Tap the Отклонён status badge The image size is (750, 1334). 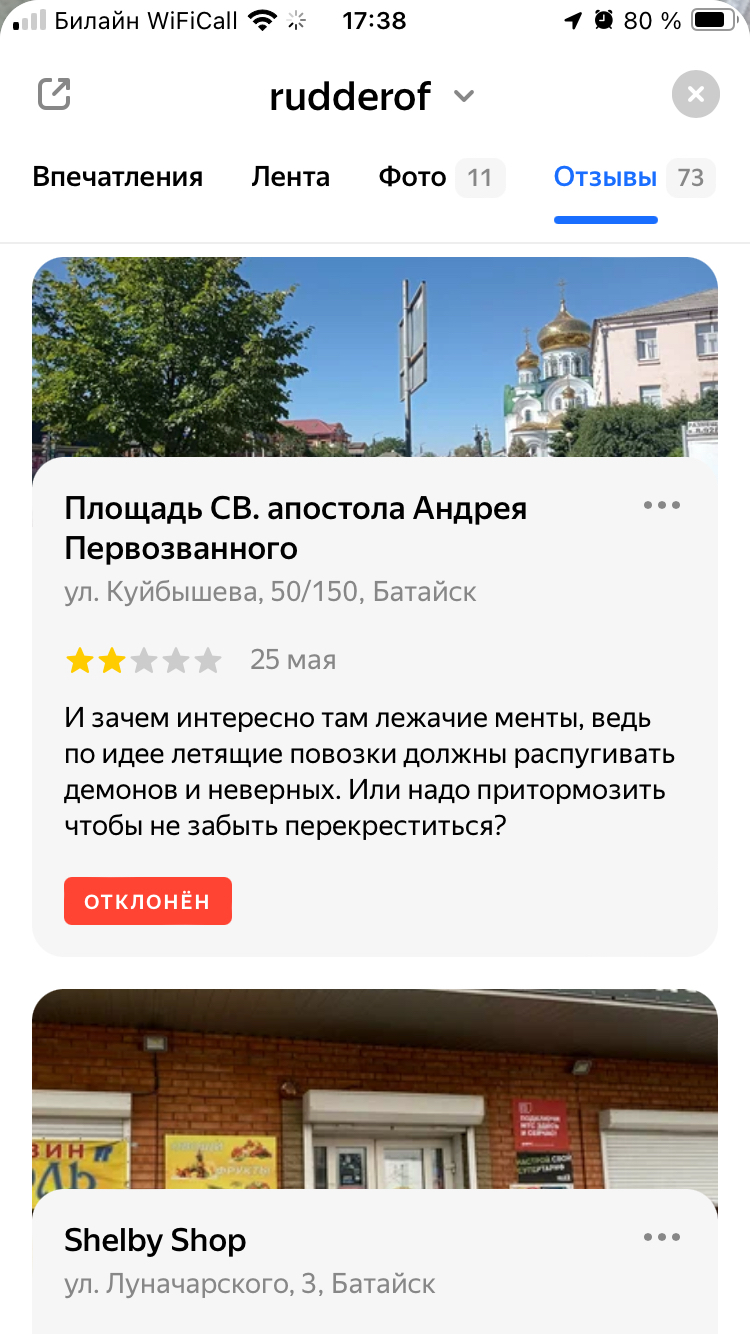pyautogui.click(x=148, y=901)
